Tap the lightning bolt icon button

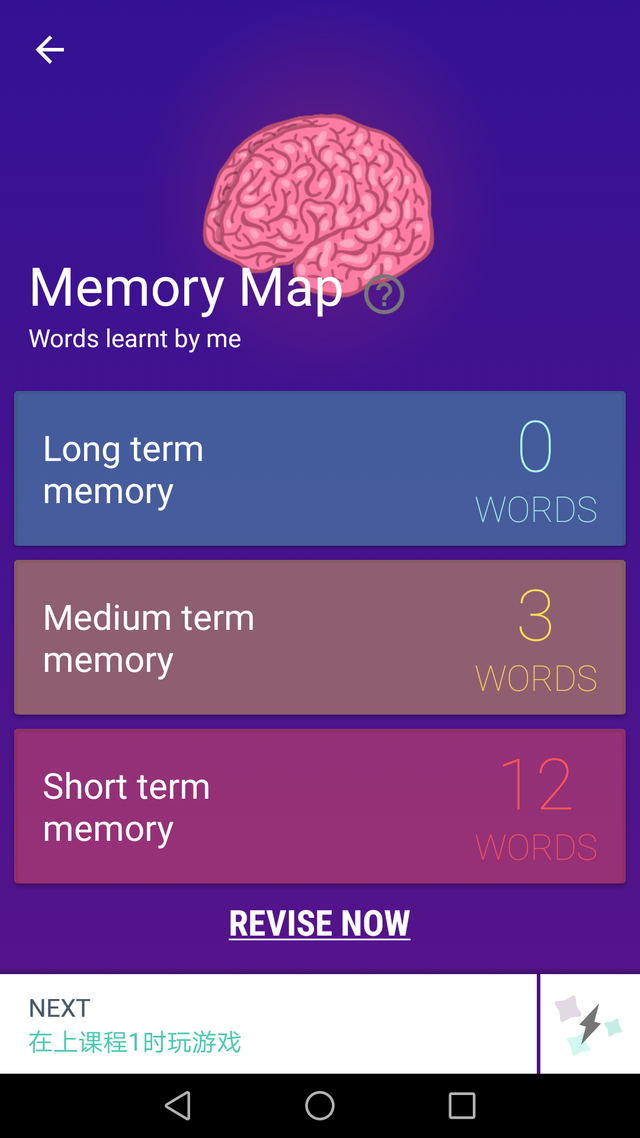pyautogui.click(x=590, y=1024)
